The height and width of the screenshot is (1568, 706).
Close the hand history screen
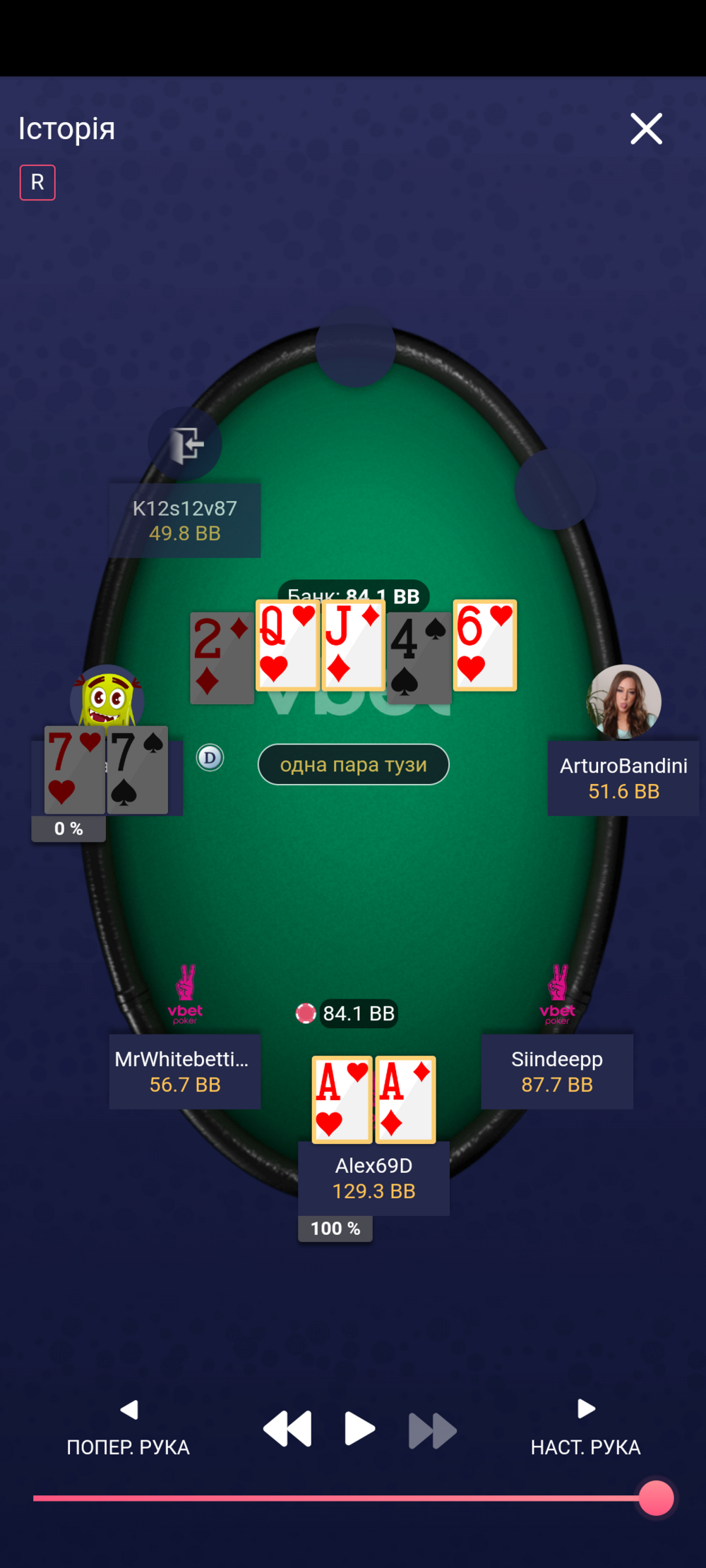pyautogui.click(x=646, y=128)
